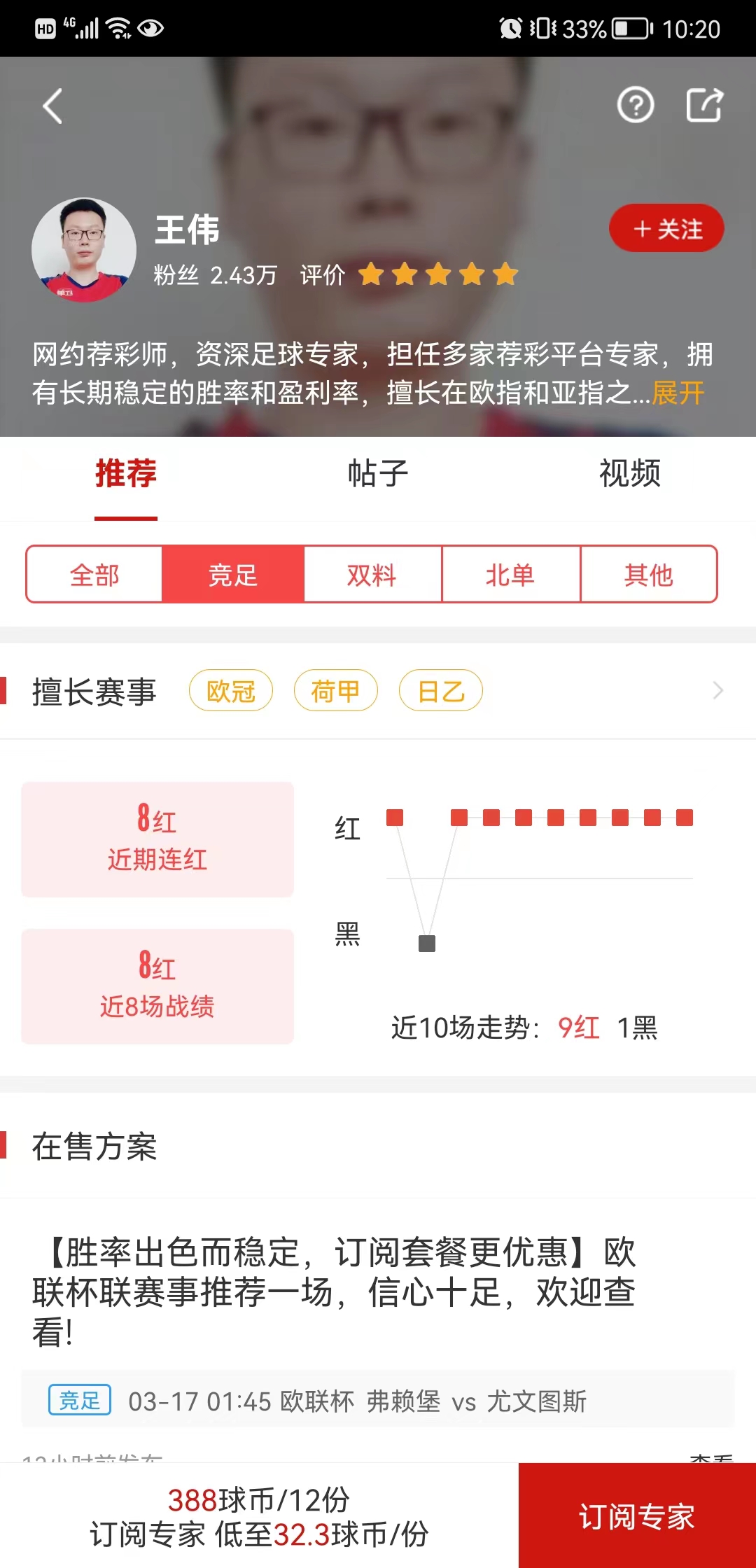
Task: Open the help question mark icon
Action: pos(635,106)
